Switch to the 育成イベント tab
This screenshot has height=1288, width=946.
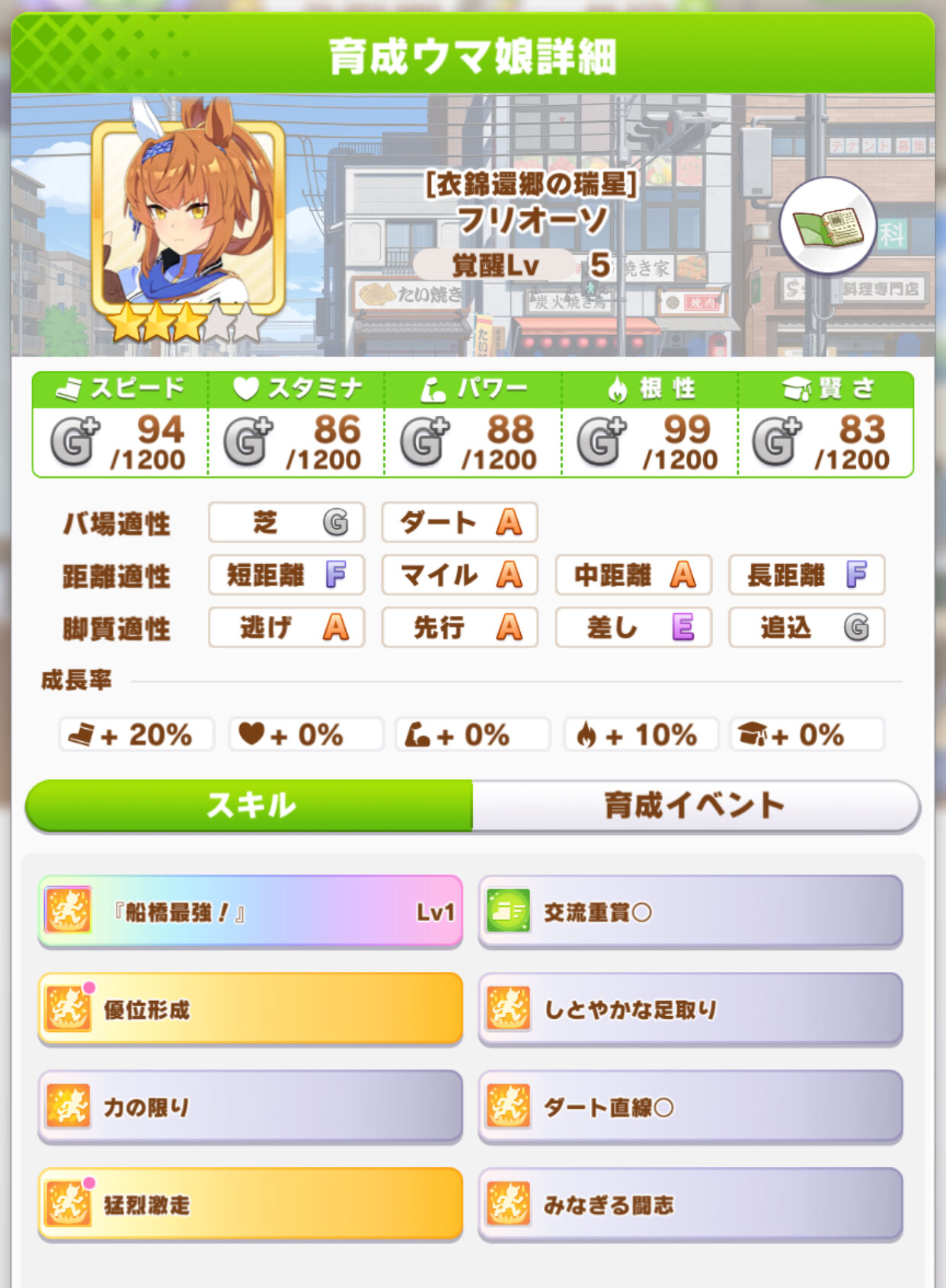pos(695,805)
